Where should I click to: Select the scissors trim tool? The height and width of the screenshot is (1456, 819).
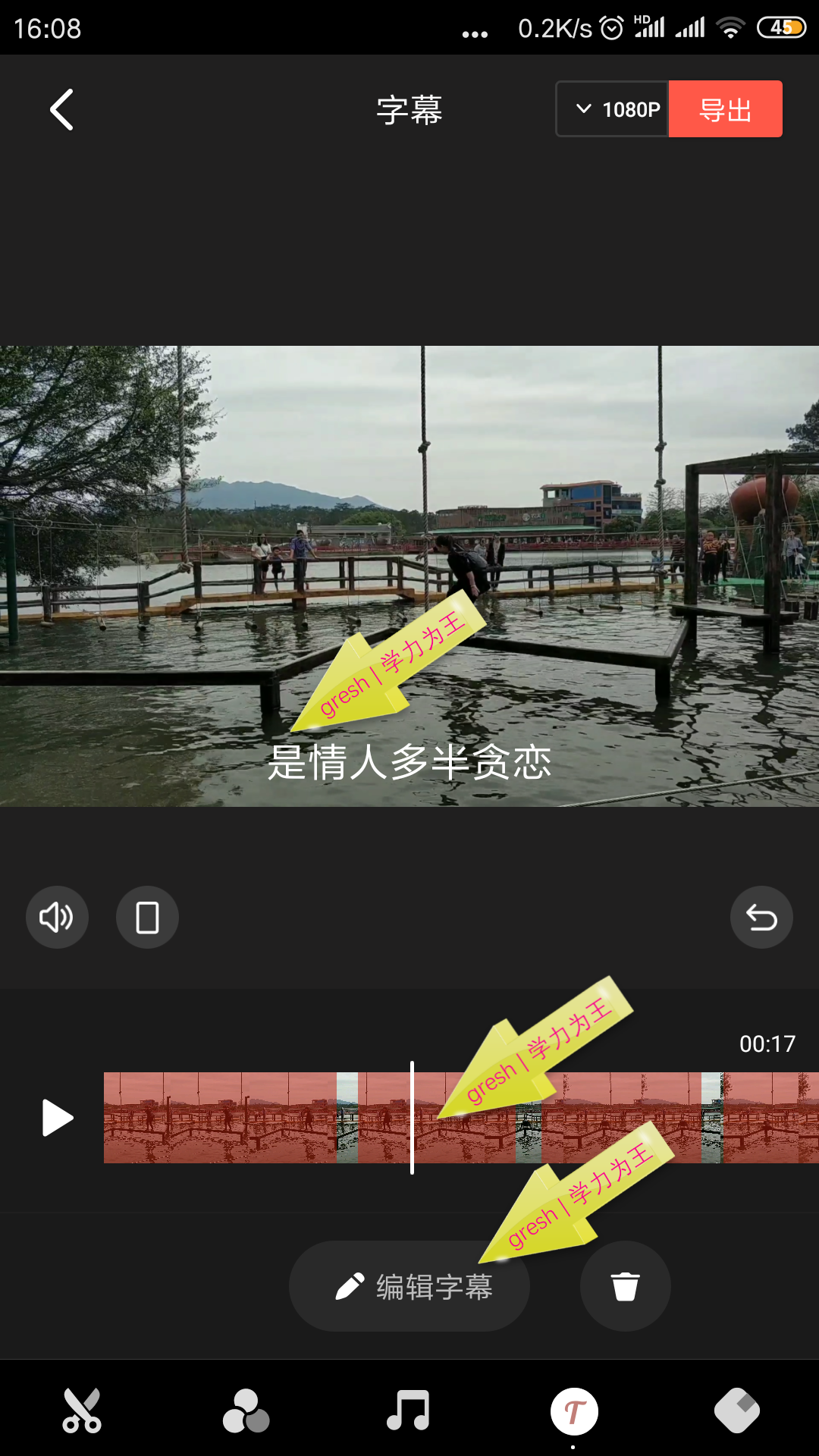[83, 1410]
